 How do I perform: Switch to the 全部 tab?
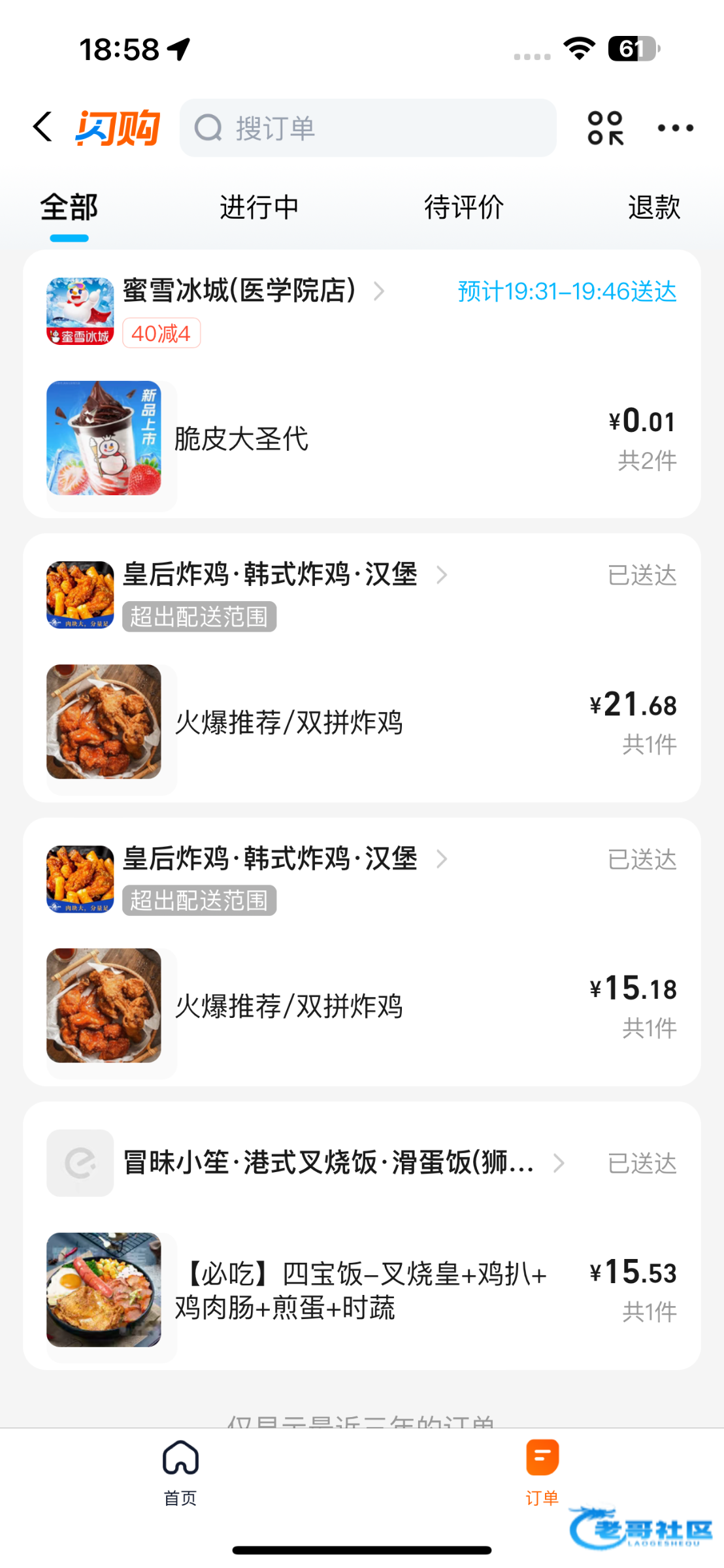pyautogui.click(x=69, y=208)
